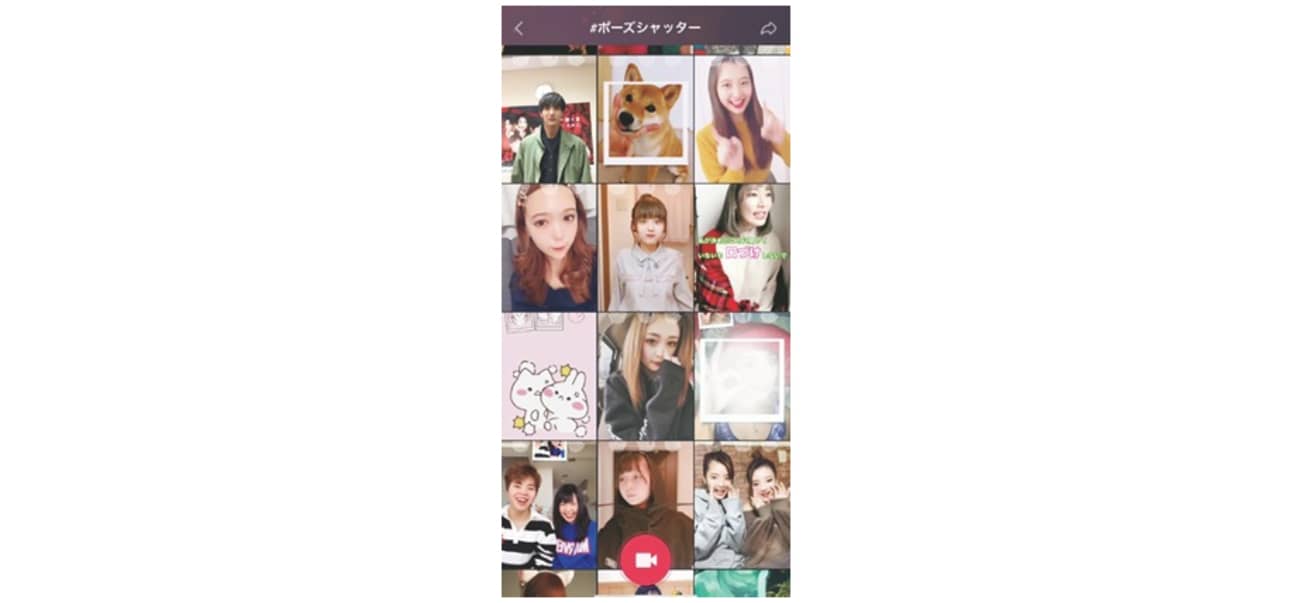
Task: Open the video with white blurred frame
Action: pos(741,376)
